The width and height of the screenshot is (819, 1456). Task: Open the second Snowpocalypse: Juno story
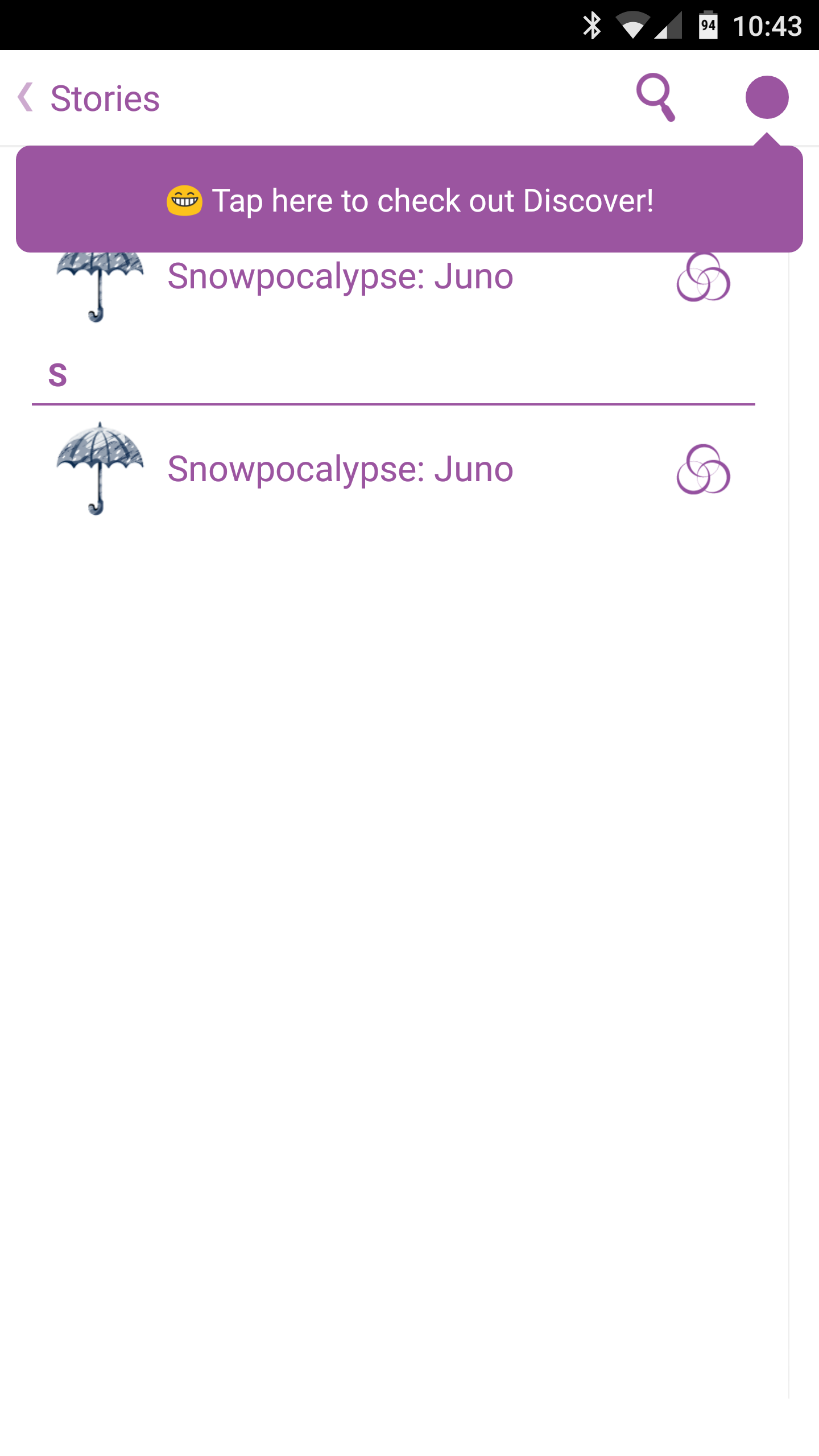(x=340, y=470)
